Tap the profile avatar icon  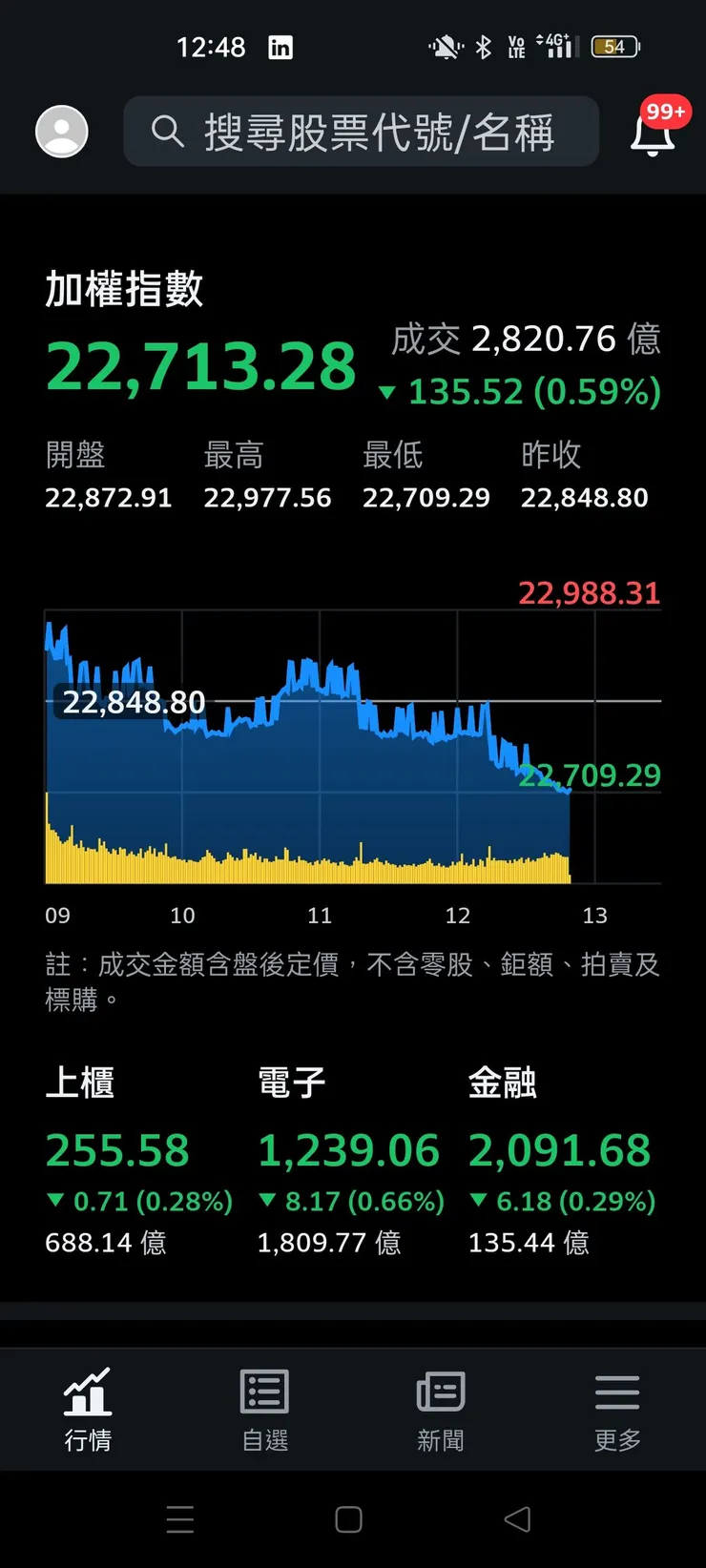61,134
